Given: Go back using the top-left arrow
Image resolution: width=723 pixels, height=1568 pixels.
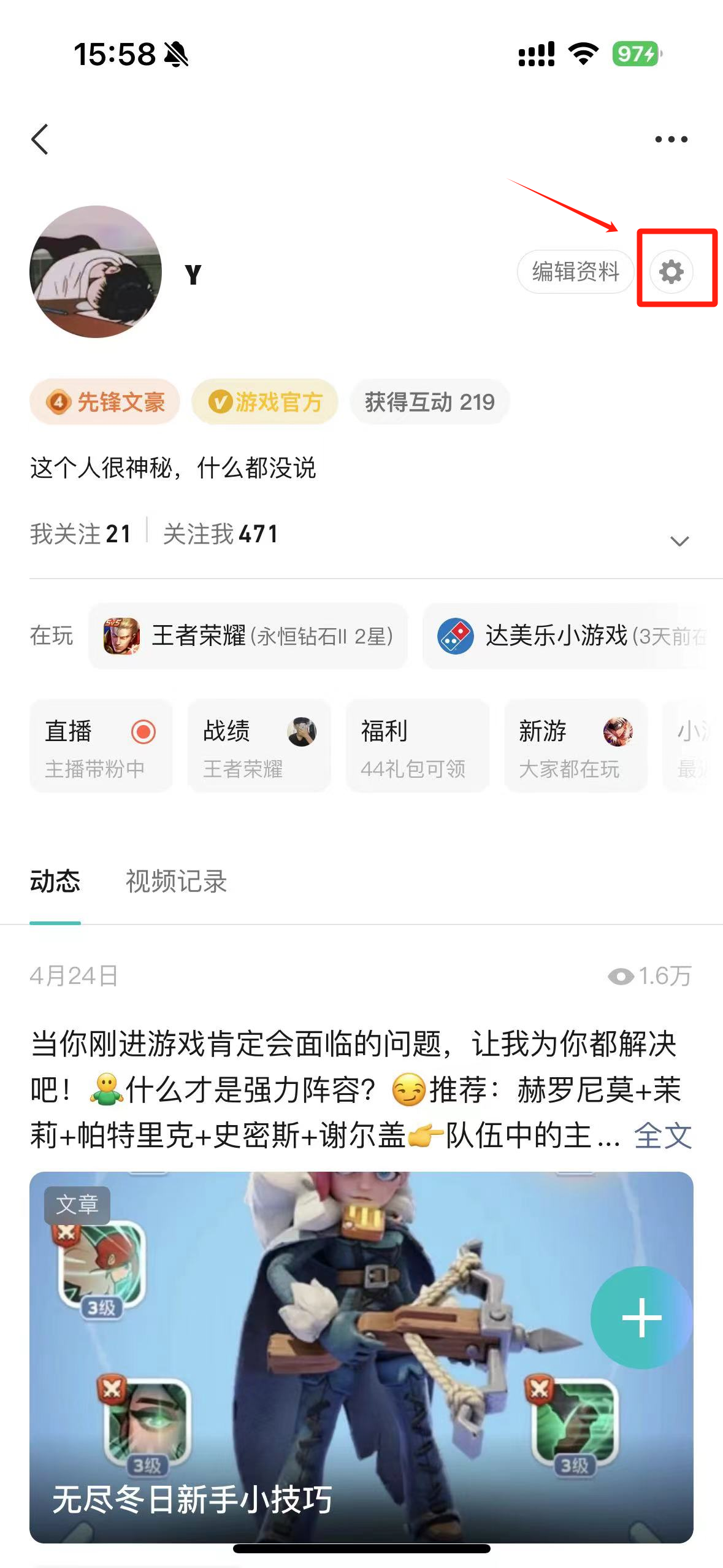Looking at the screenshot, I should point(40,139).
